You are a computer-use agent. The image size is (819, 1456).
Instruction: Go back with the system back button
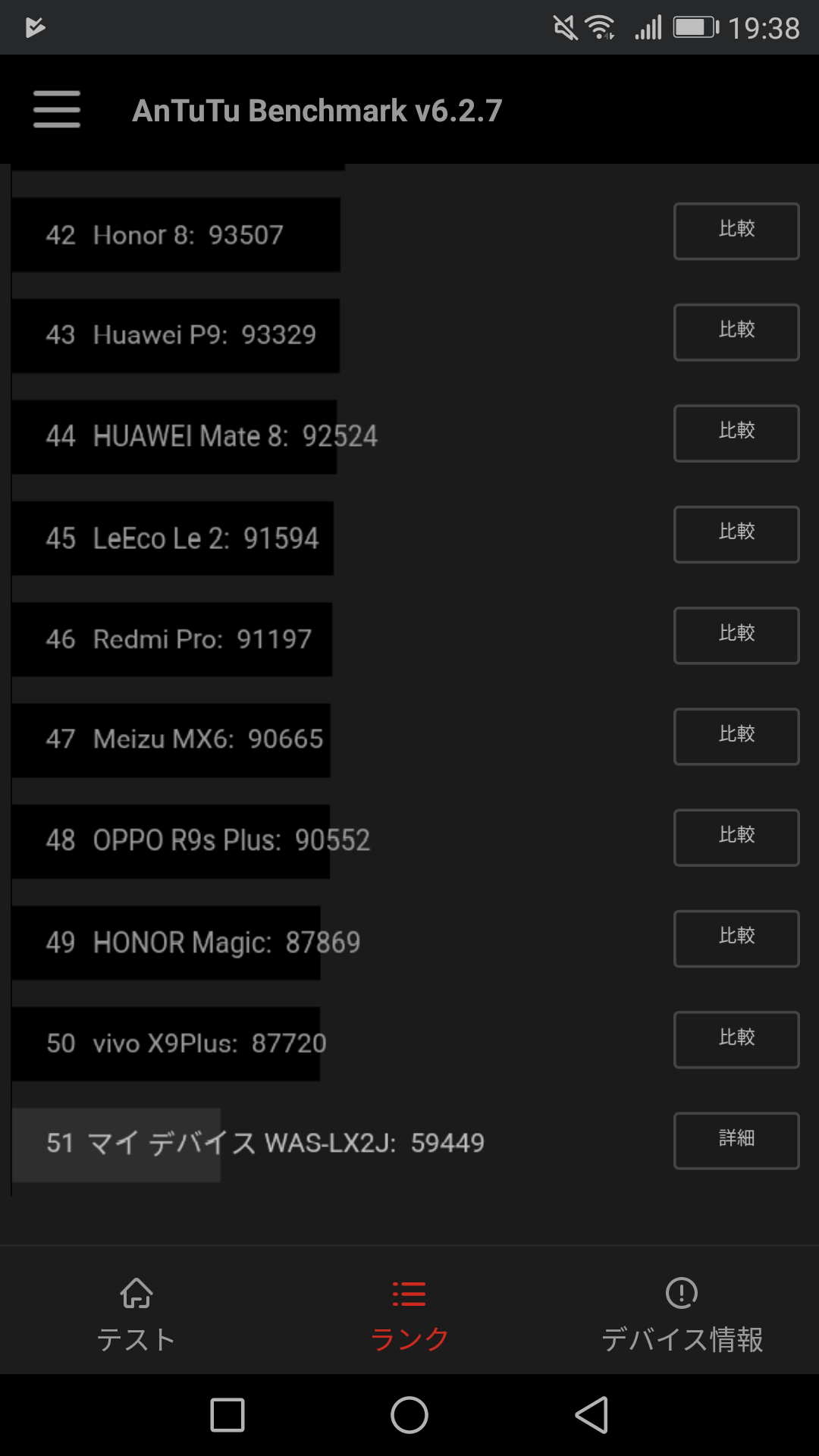pyautogui.click(x=592, y=1415)
